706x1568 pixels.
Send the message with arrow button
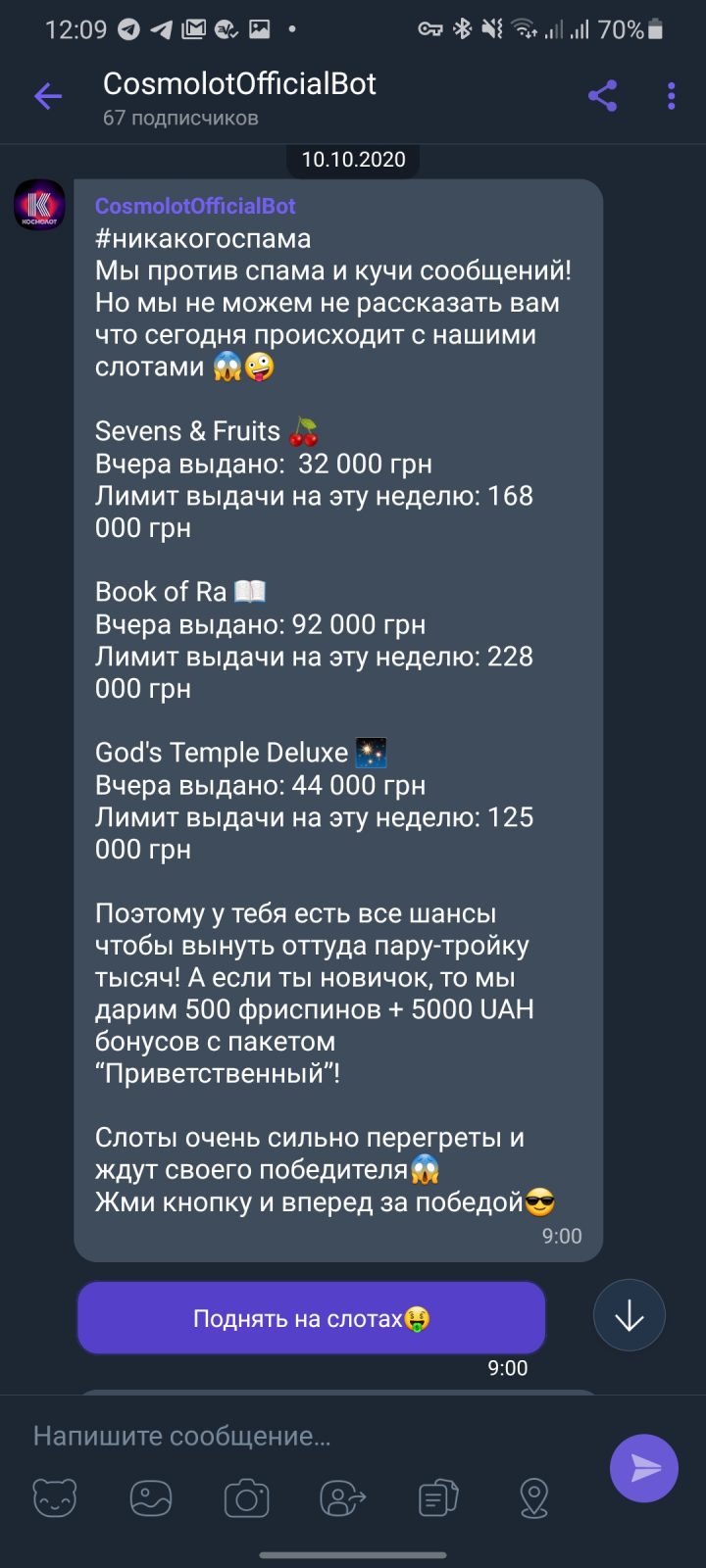click(x=643, y=1467)
